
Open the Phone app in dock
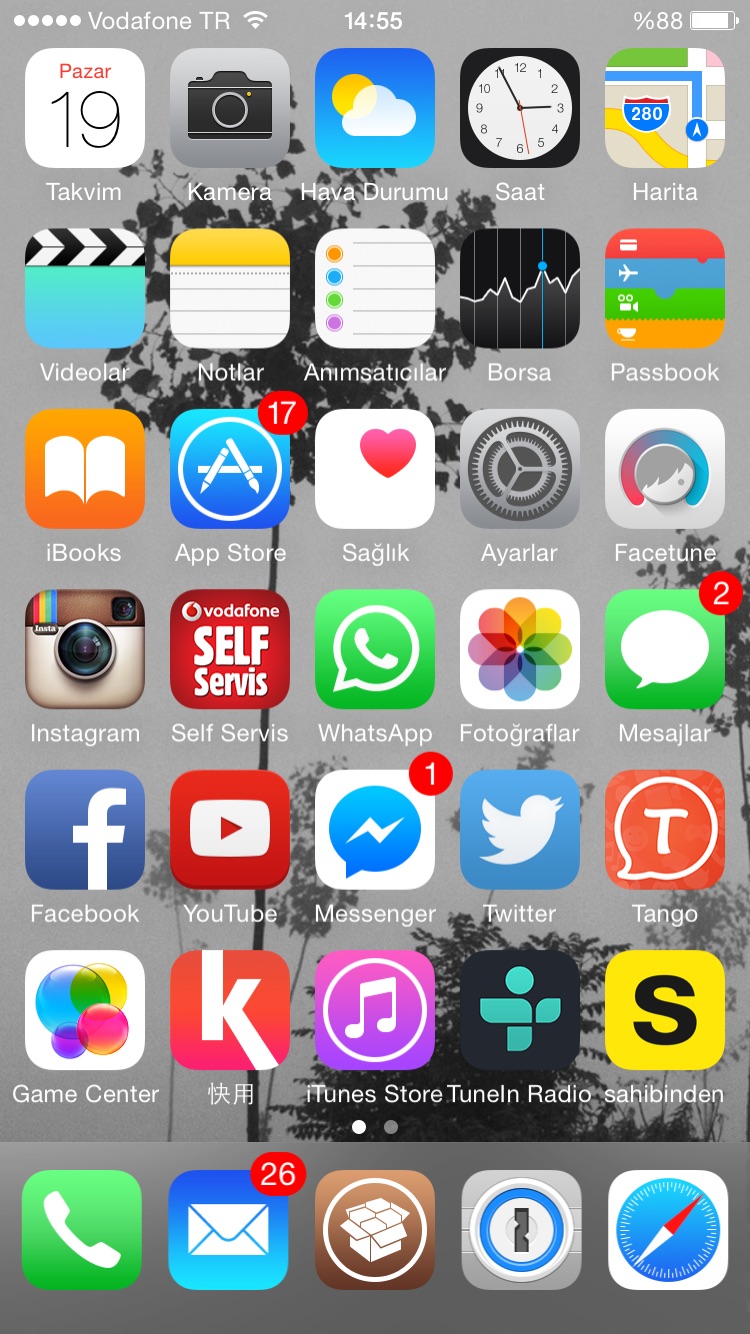82,1230
